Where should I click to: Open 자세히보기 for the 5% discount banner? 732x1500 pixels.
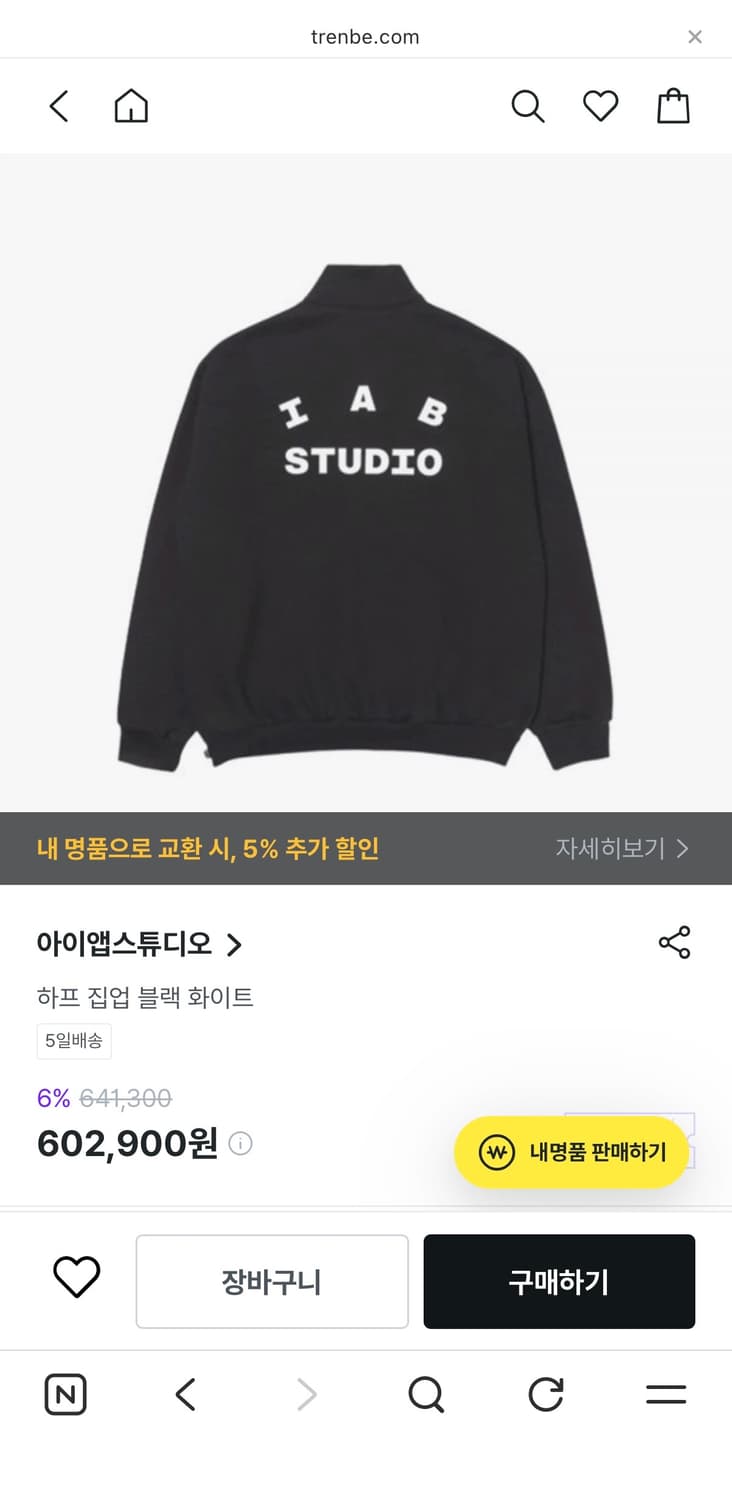pyautogui.click(x=611, y=848)
